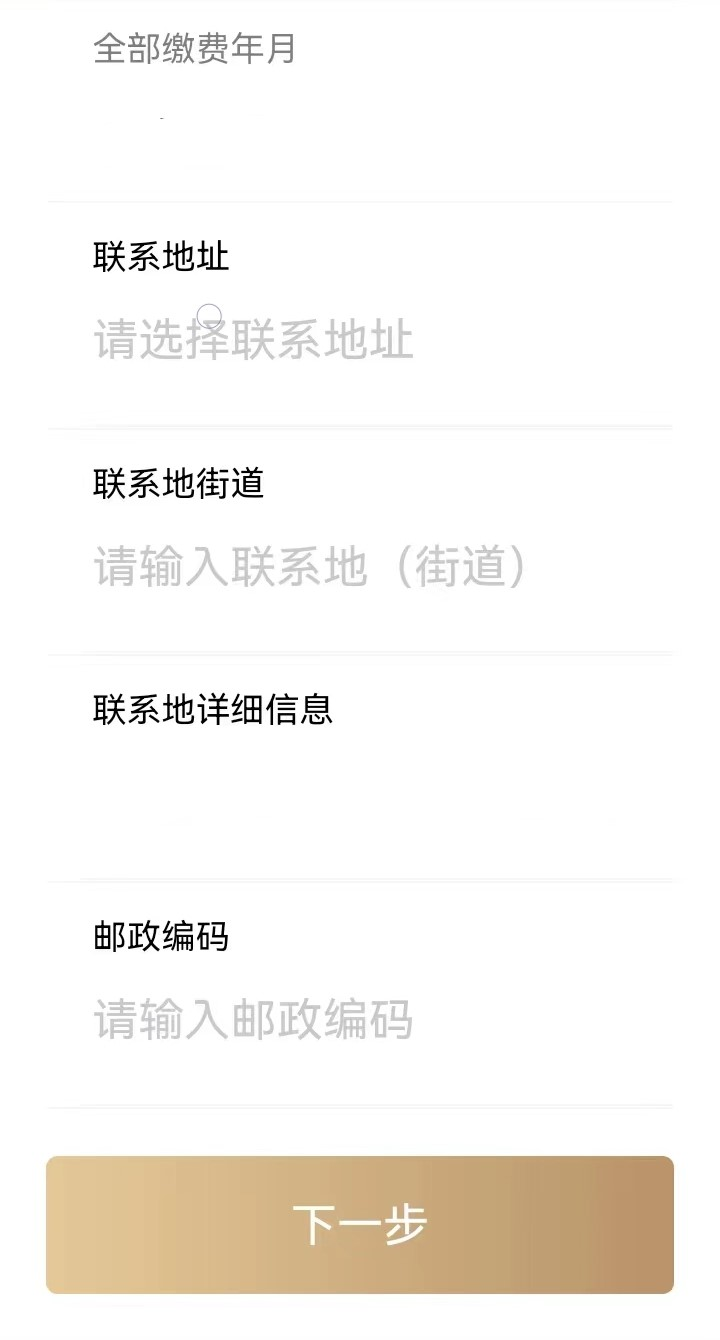The height and width of the screenshot is (1340, 720).
Task: Select the 联系地址 section label
Action: click(x=161, y=257)
